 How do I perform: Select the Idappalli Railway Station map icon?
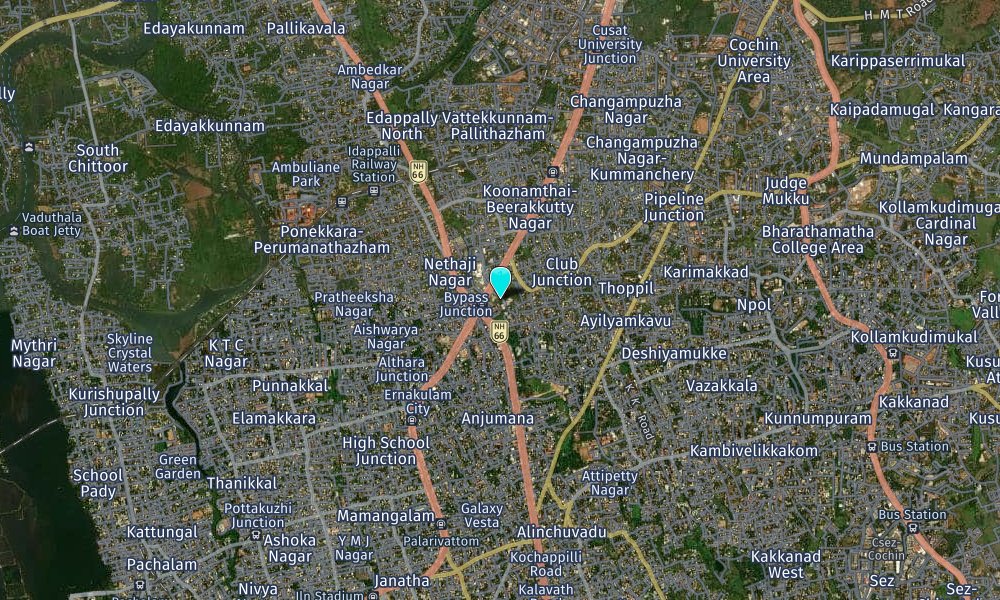pos(374,190)
